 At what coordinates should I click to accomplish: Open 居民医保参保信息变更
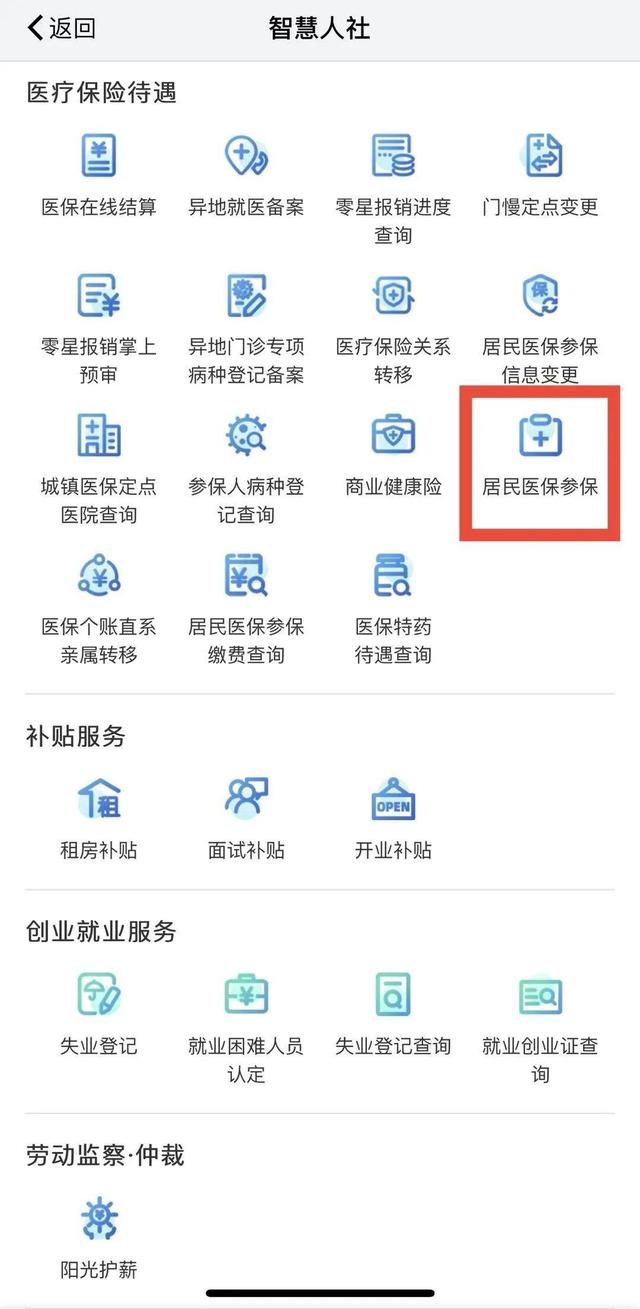pyautogui.click(x=540, y=330)
